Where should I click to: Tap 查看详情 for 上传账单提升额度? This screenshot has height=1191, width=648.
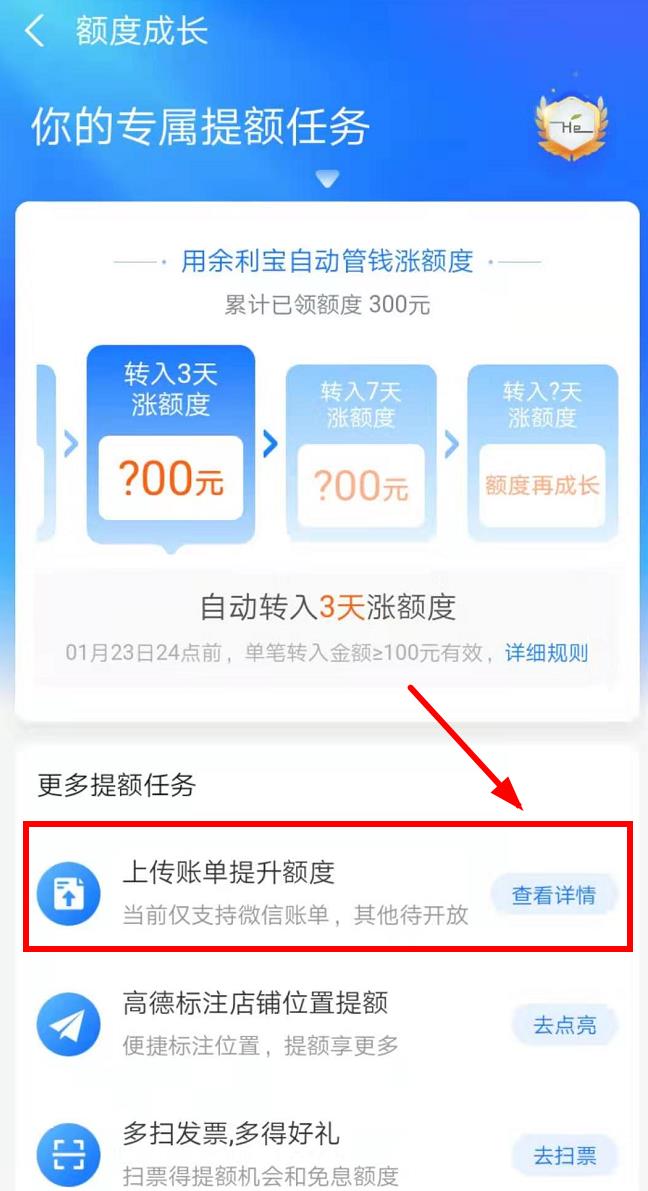click(553, 895)
